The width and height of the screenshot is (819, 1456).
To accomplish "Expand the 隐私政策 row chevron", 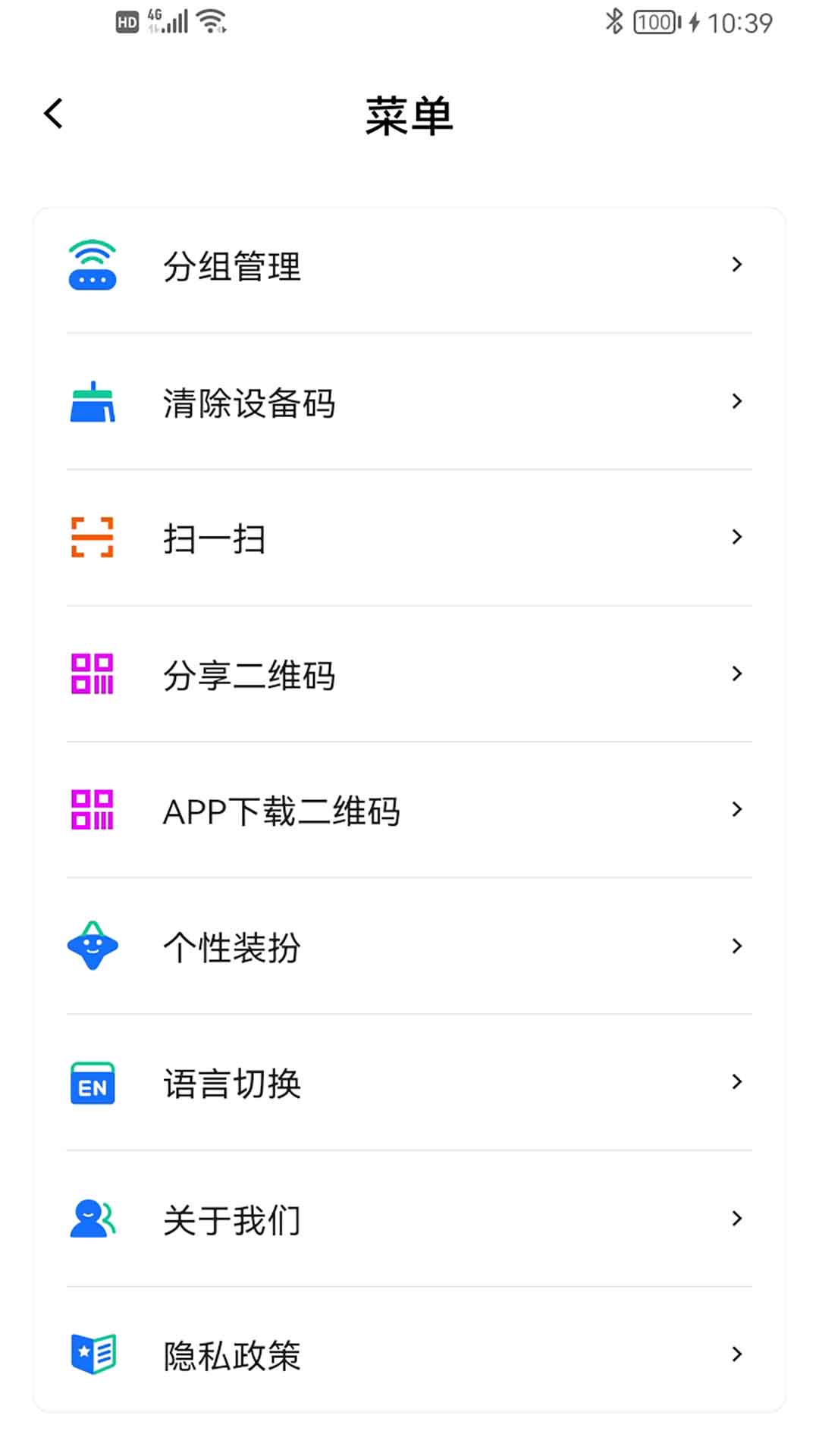I will [x=736, y=1355].
